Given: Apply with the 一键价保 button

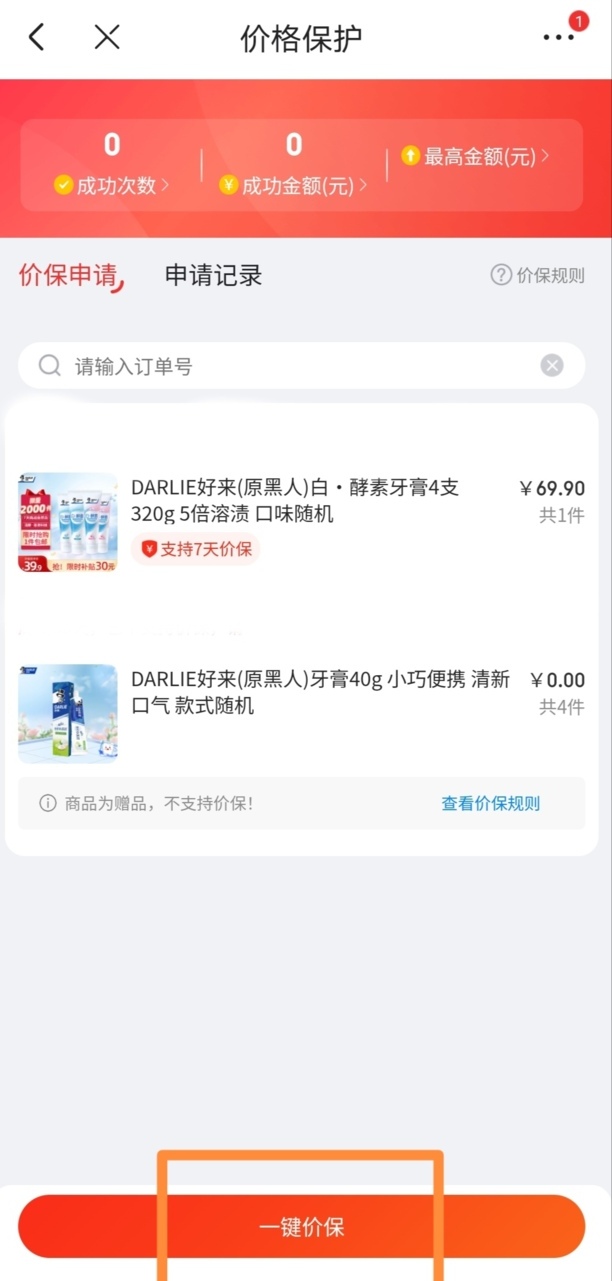Looking at the screenshot, I should click(x=301, y=1227).
